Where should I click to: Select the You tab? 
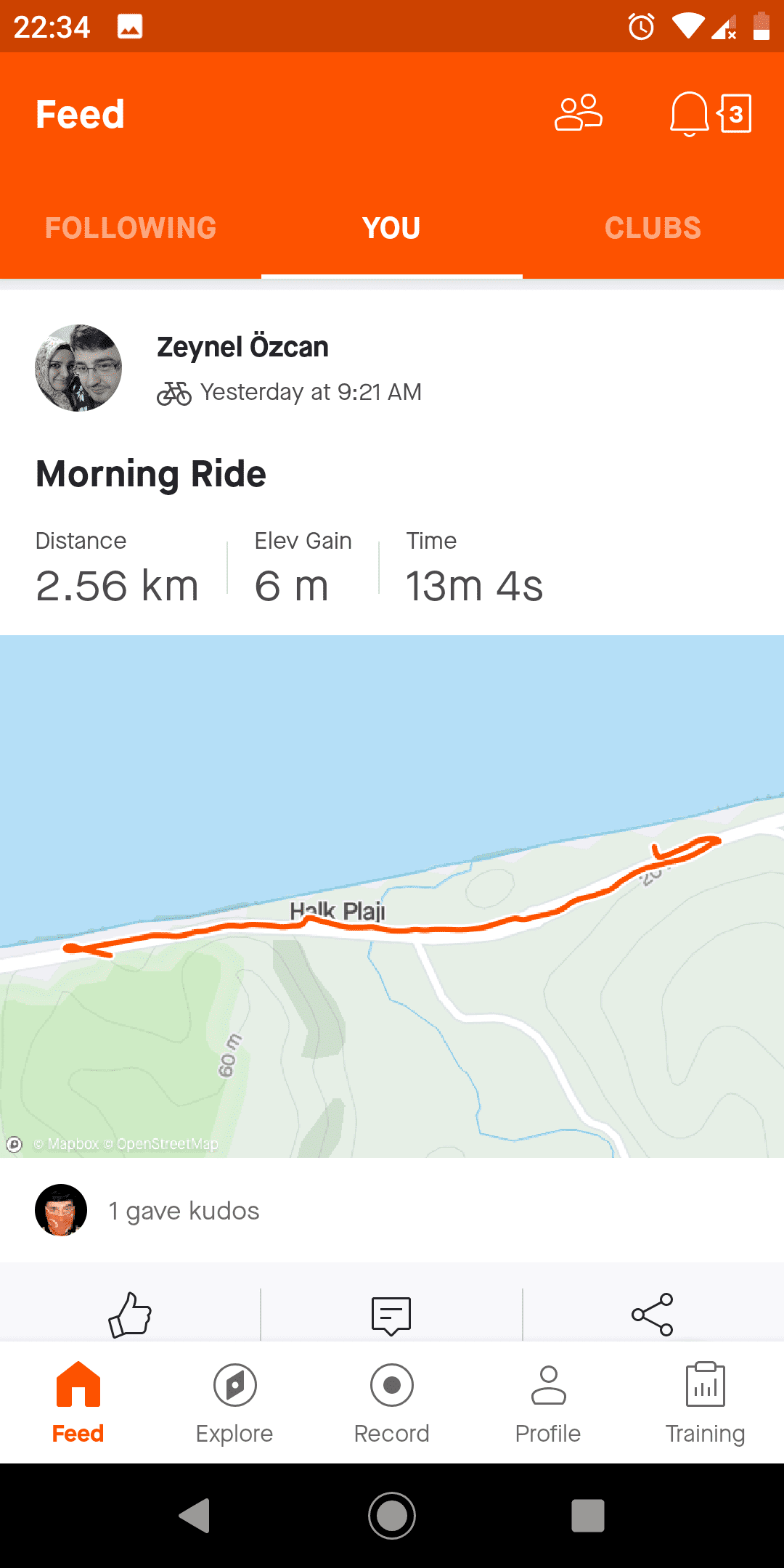[x=391, y=228]
